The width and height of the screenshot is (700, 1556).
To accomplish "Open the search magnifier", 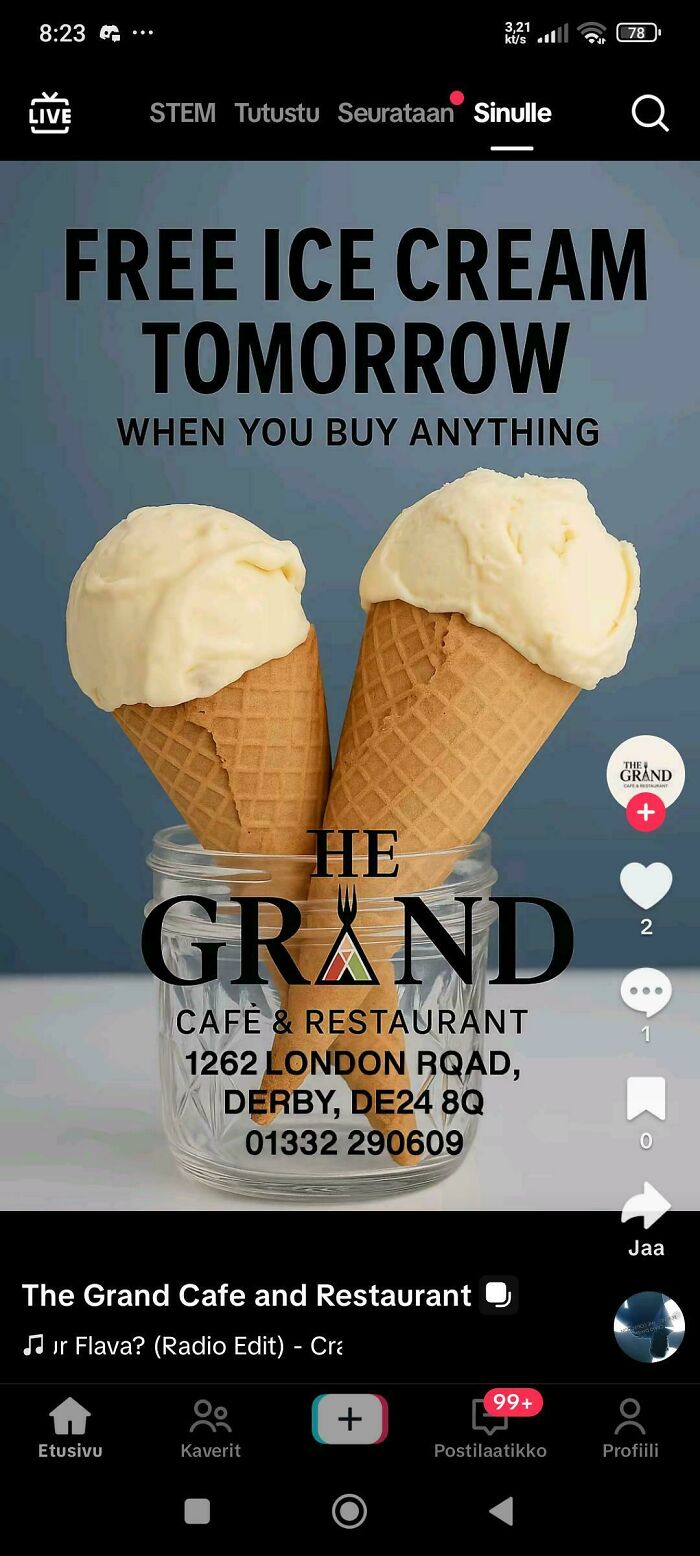I will pos(649,113).
